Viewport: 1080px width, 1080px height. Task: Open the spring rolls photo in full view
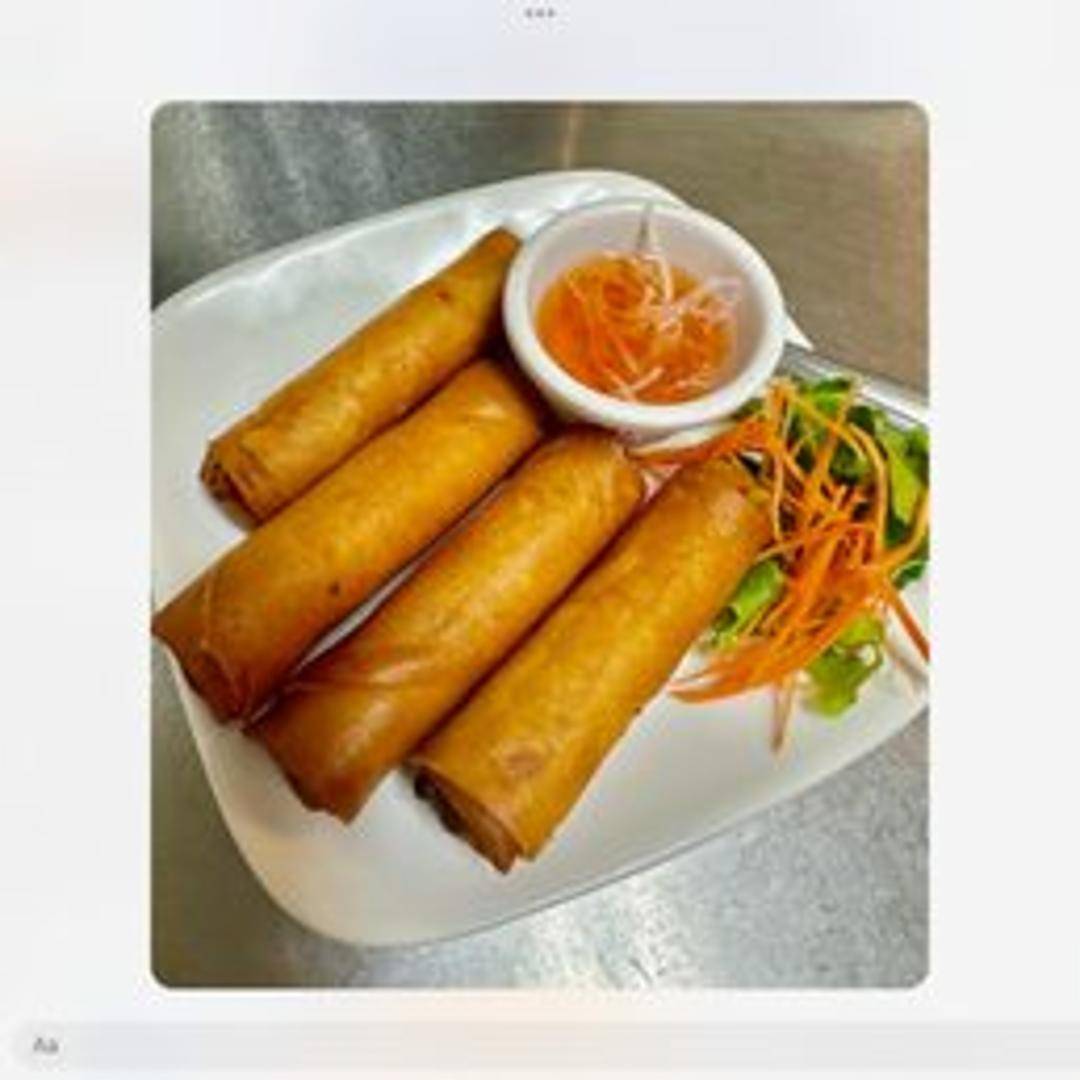pos(540,545)
